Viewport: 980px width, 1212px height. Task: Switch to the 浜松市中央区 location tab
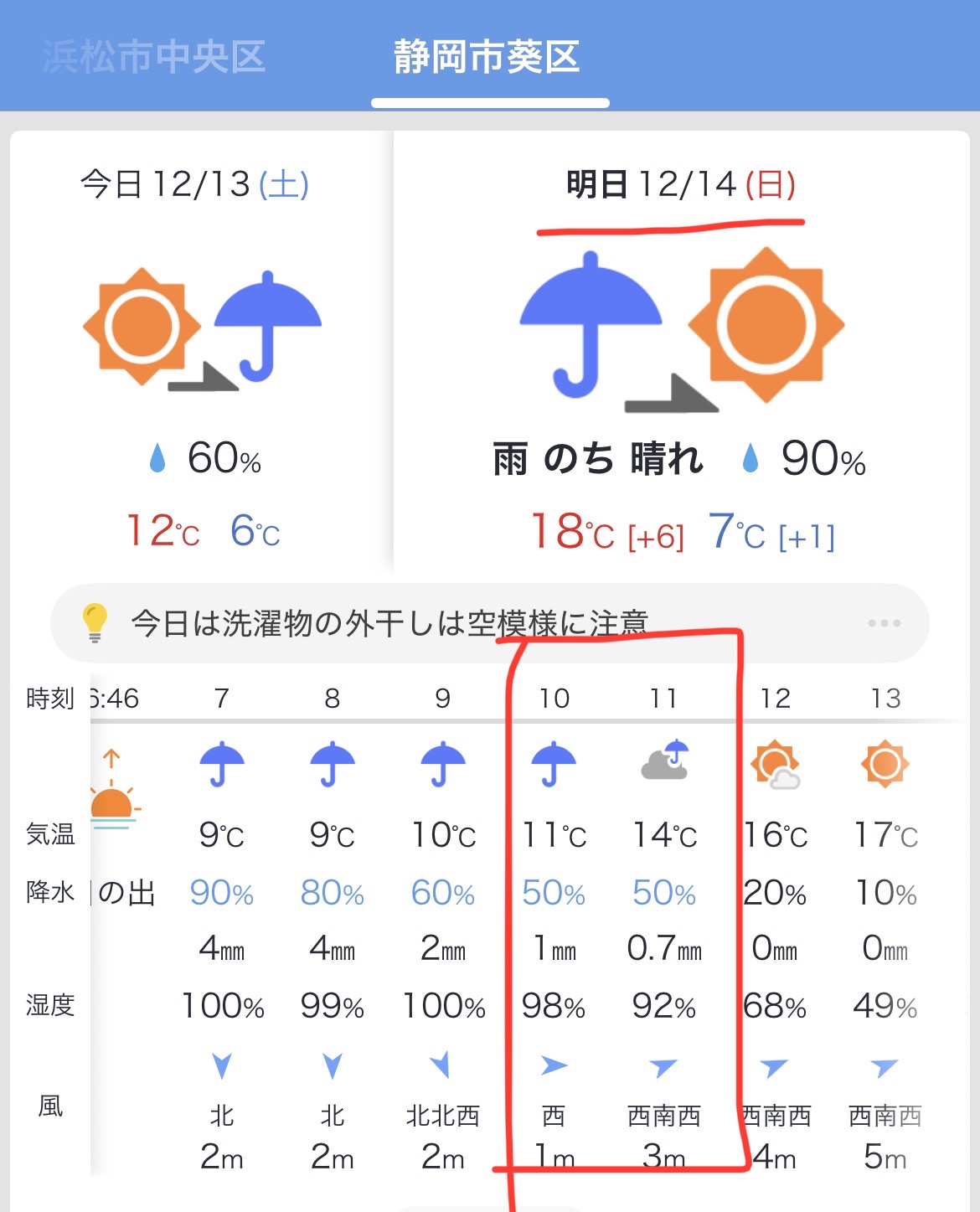(x=154, y=57)
